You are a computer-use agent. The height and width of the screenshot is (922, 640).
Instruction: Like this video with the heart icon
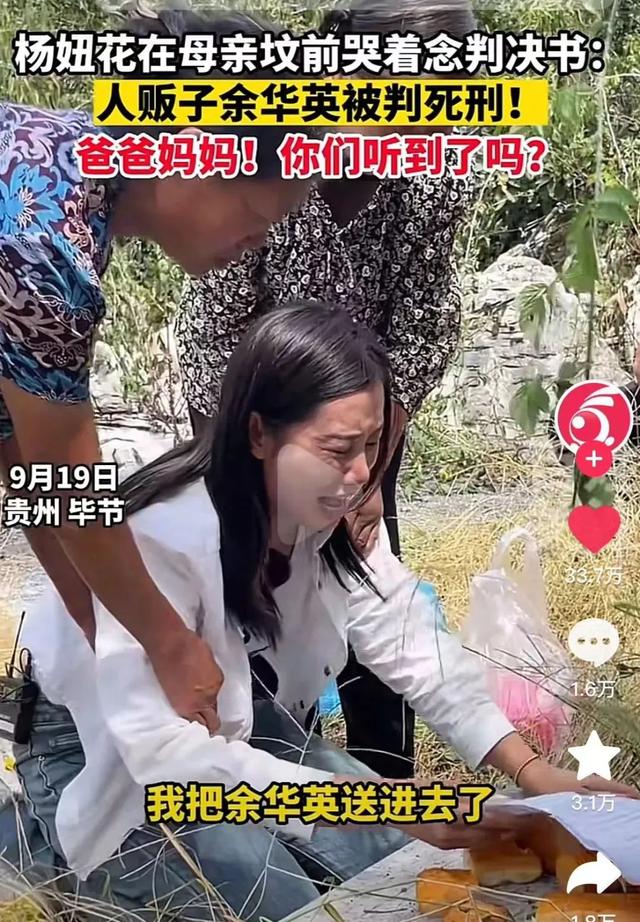pyautogui.click(x=594, y=528)
